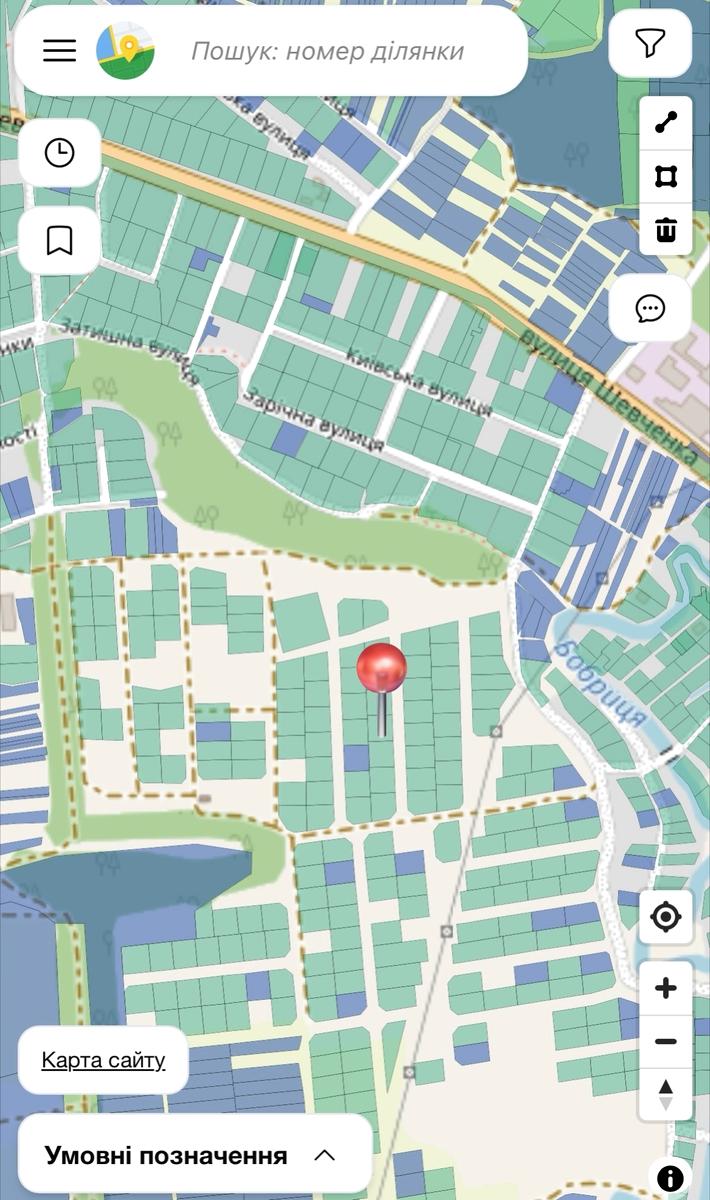Select the measure distance line tool
The image size is (710, 1200).
point(665,123)
